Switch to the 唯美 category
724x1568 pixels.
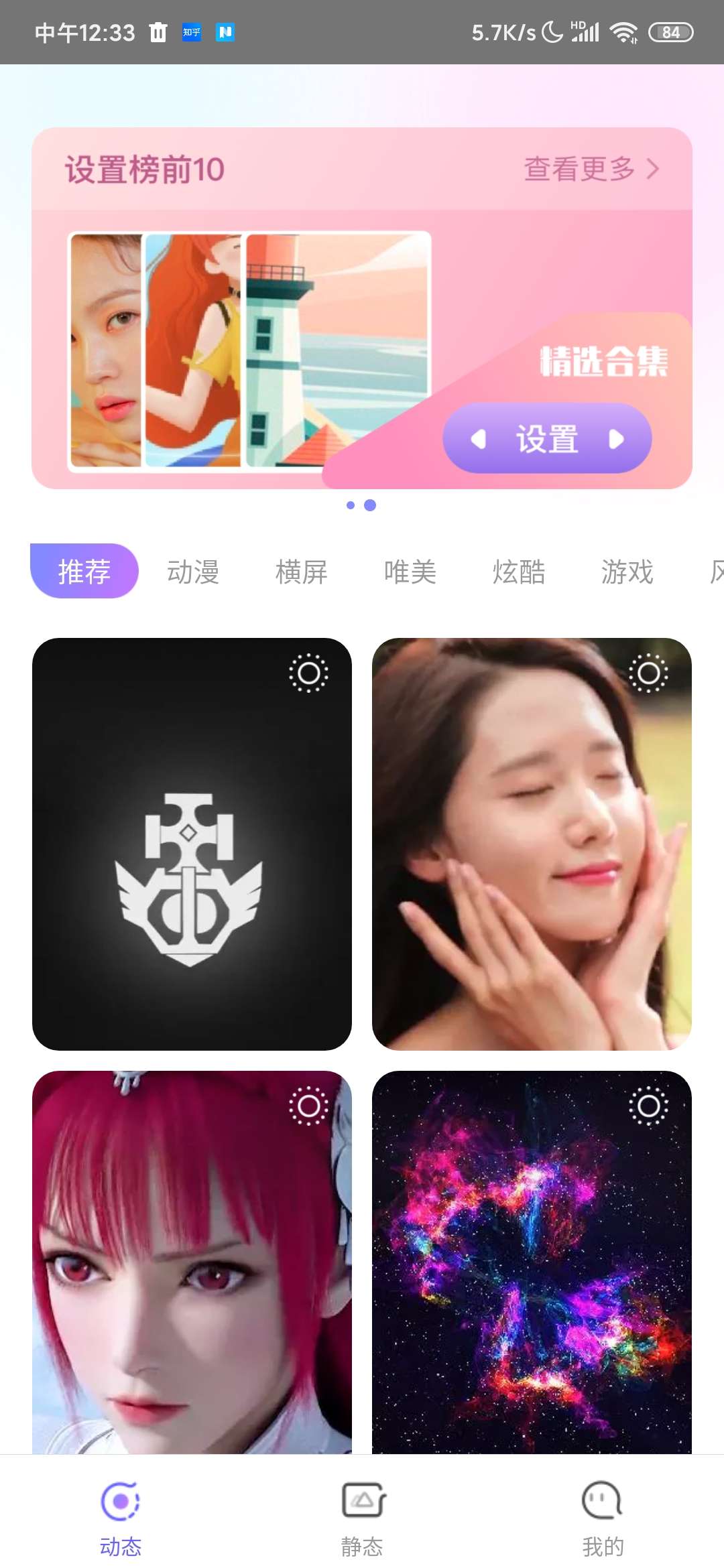(410, 572)
